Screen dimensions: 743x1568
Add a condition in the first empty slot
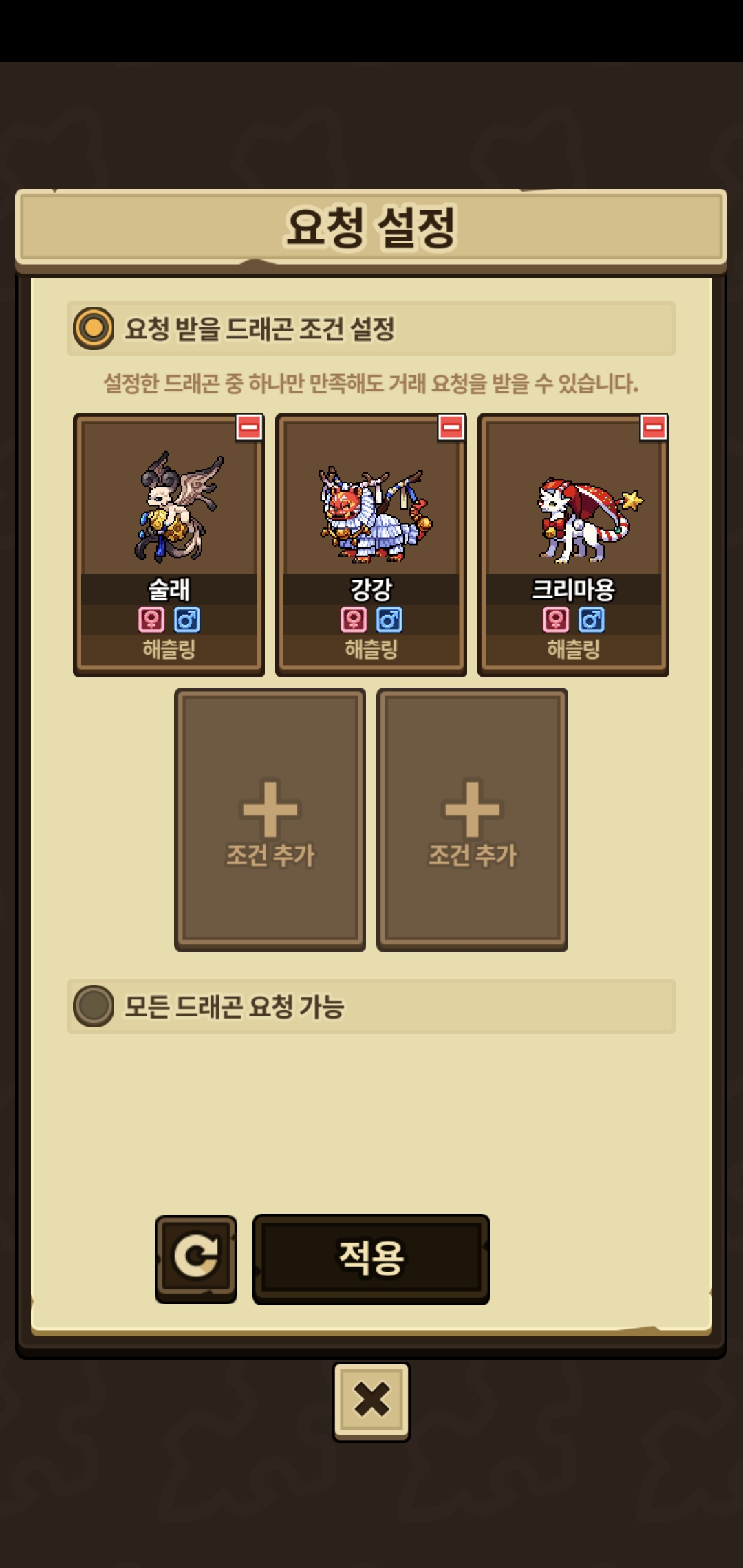click(270, 820)
